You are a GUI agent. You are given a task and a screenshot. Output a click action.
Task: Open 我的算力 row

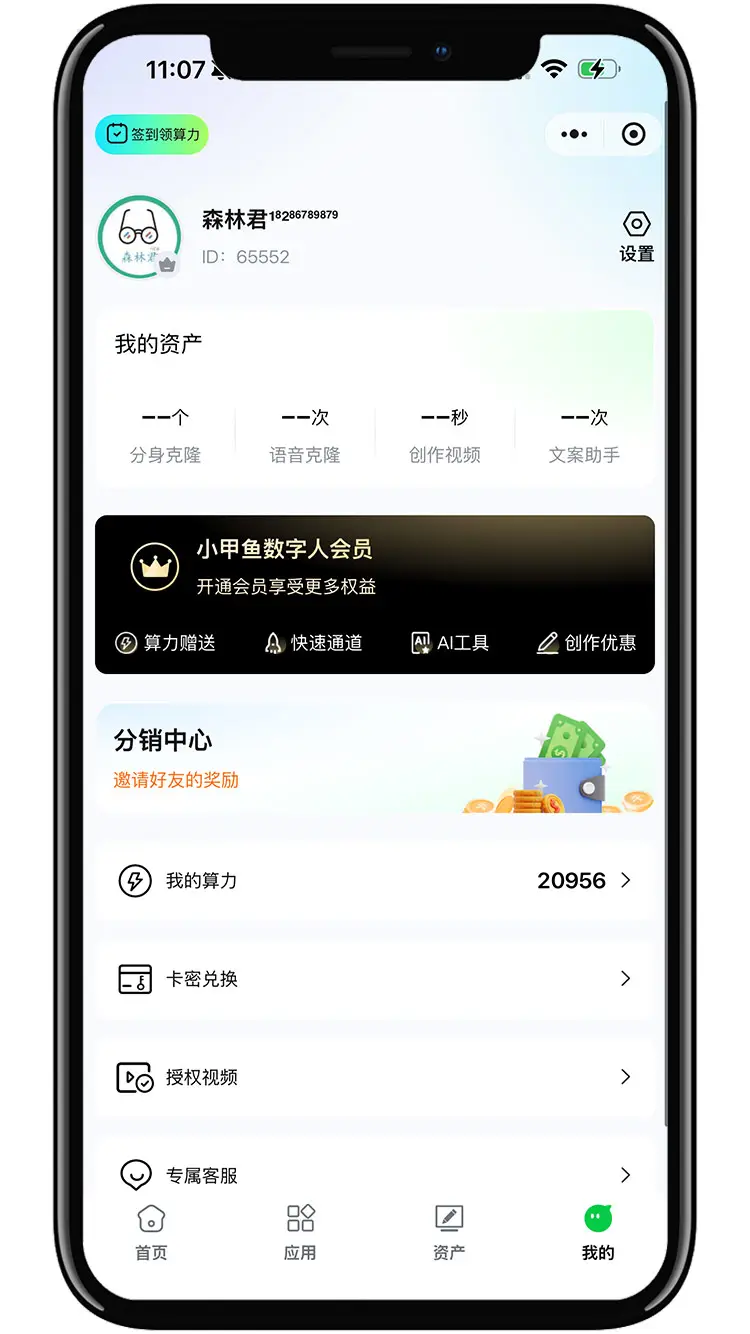[374, 880]
